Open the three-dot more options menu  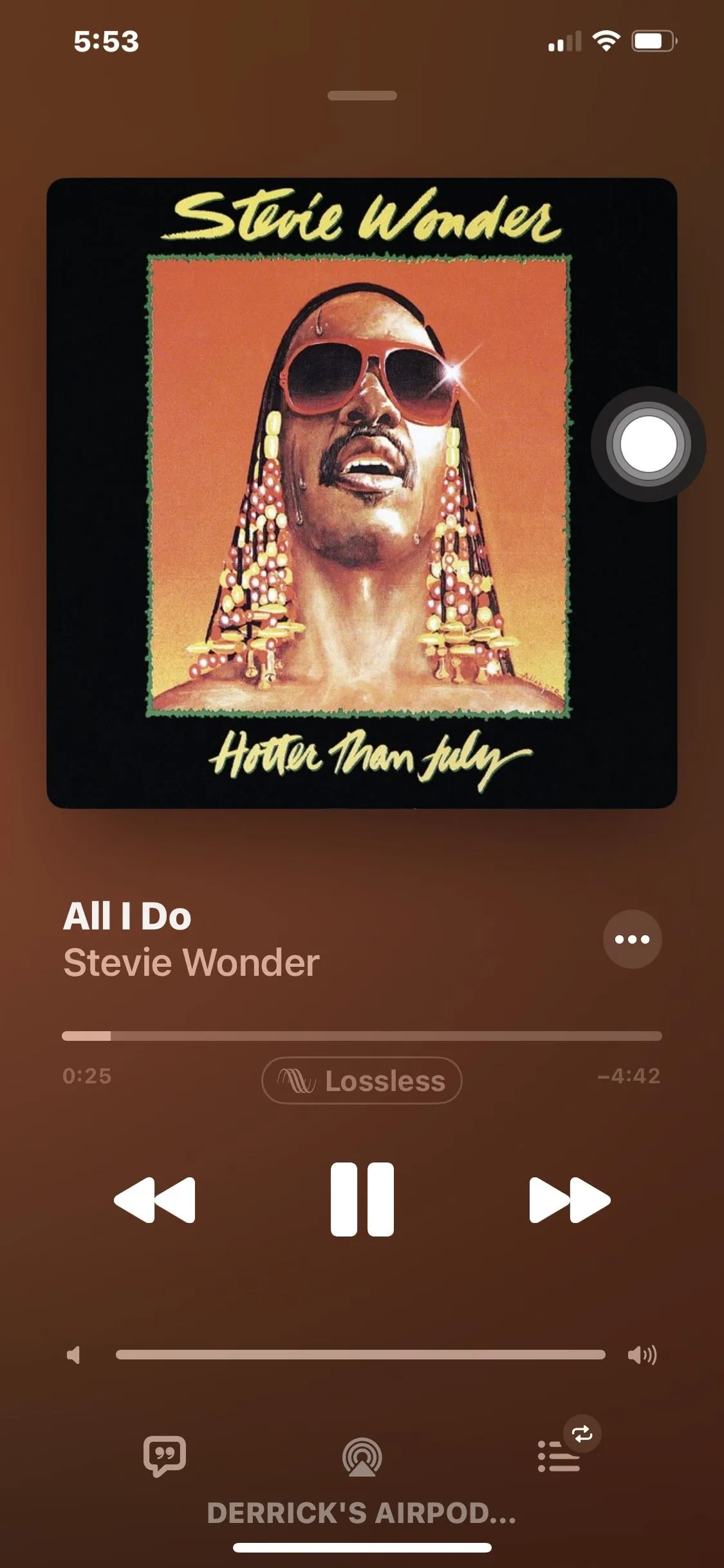click(x=632, y=939)
